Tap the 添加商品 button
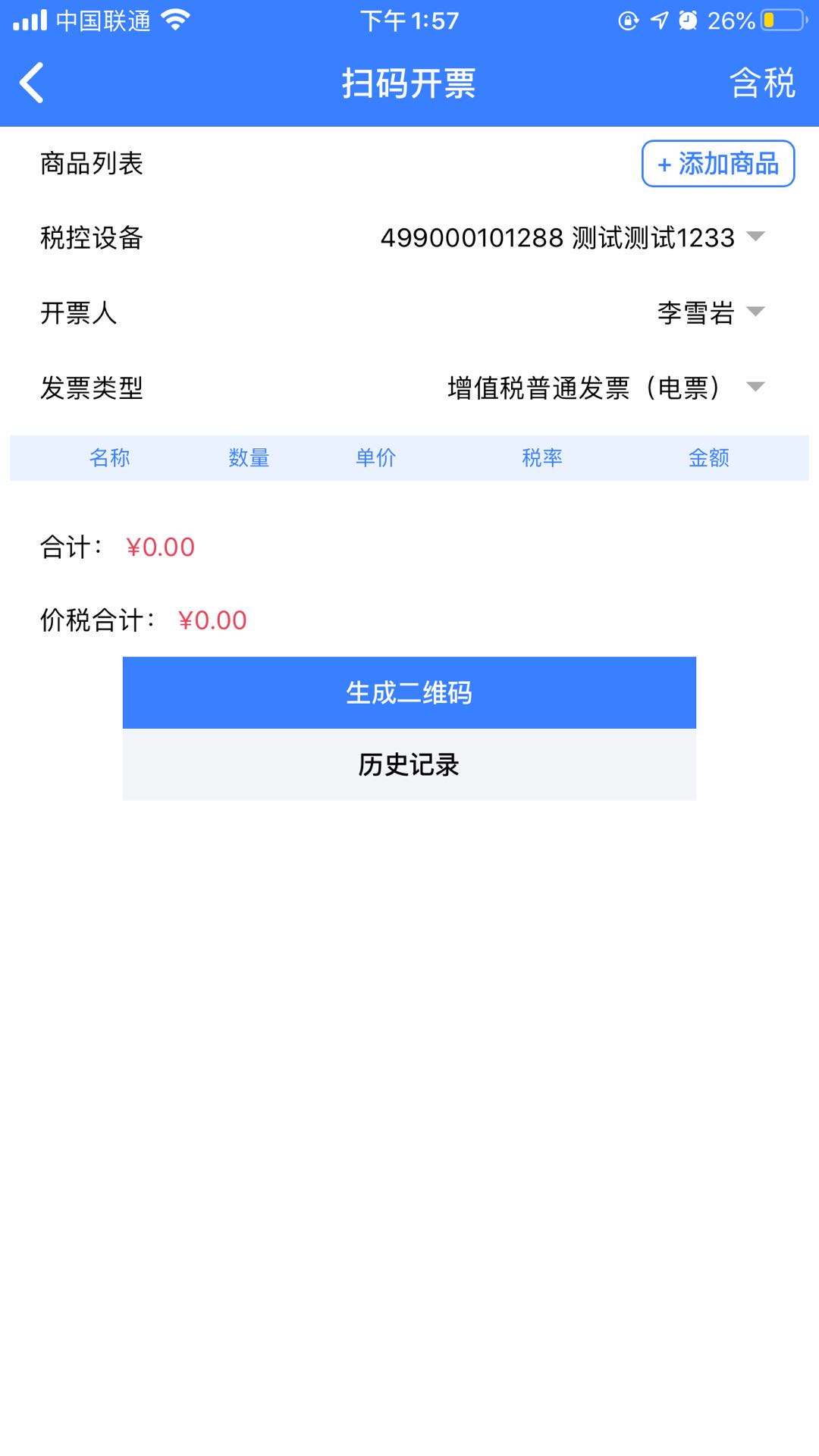The height and width of the screenshot is (1456, 819). pyautogui.click(x=718, y=163)
